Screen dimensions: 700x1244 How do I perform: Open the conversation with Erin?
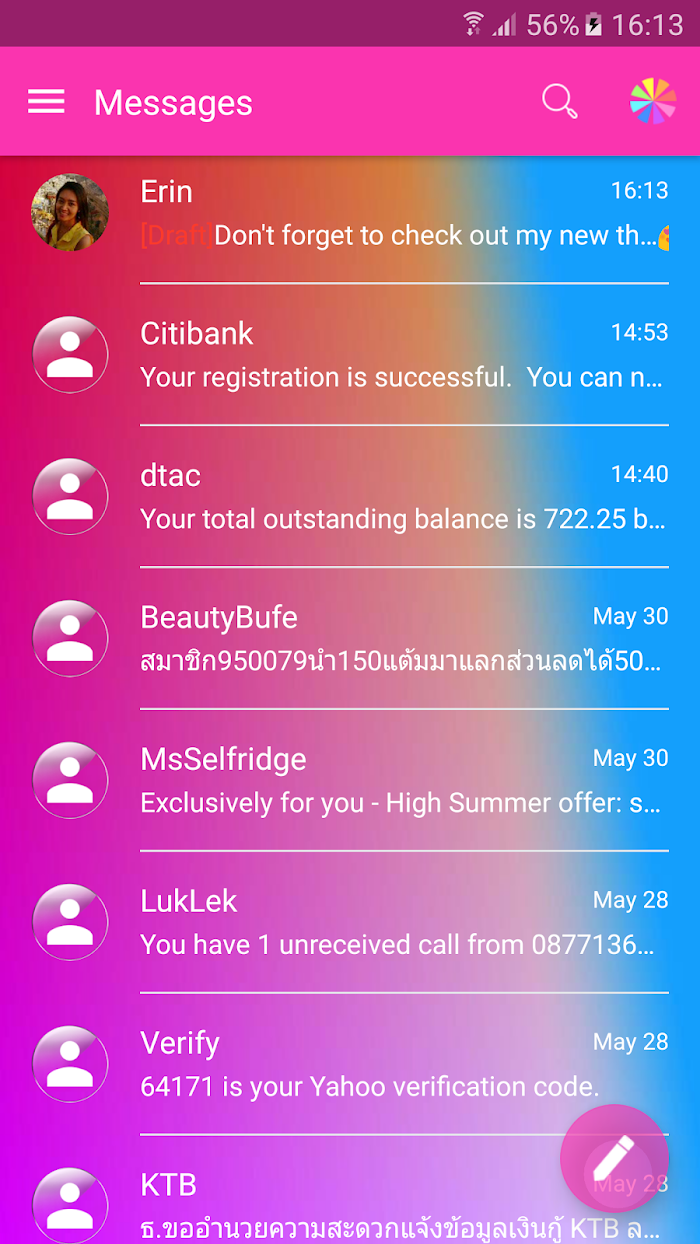tap(350, 213)
